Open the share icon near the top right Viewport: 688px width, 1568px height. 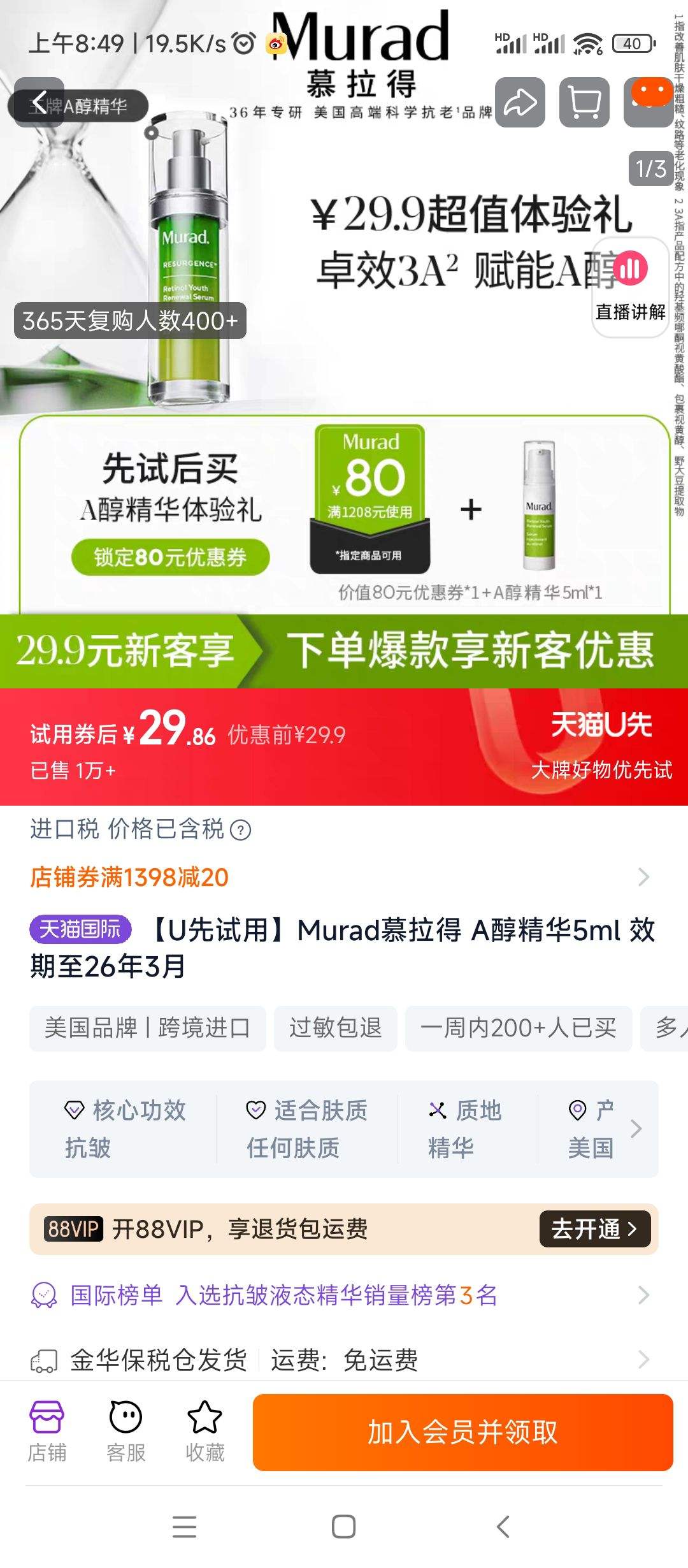[519, 102]
